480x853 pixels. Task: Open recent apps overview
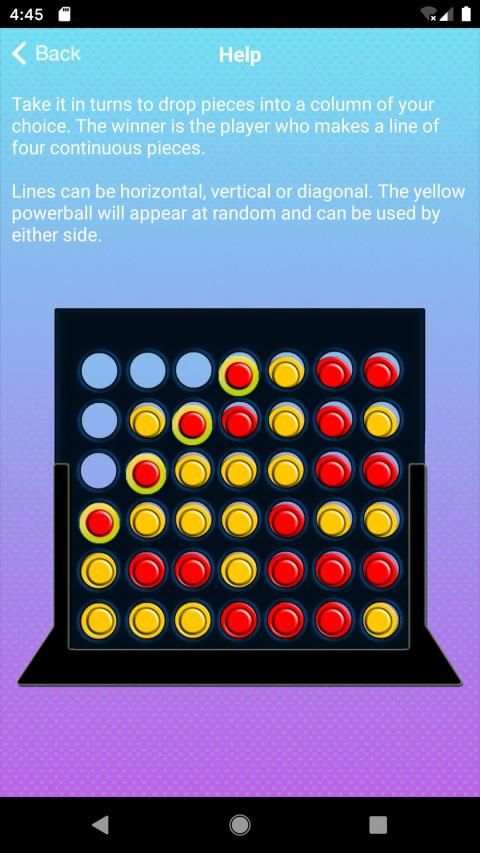(x=378, y=825)
